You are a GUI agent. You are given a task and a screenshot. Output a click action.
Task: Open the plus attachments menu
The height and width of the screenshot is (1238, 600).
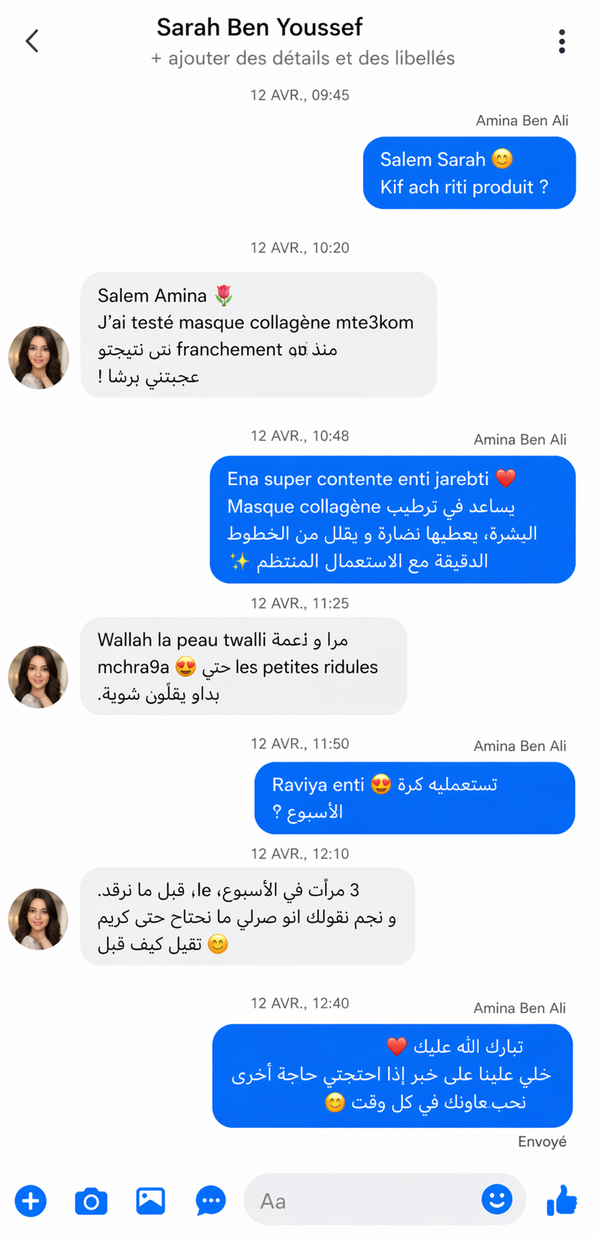(x=30, y=1200)
